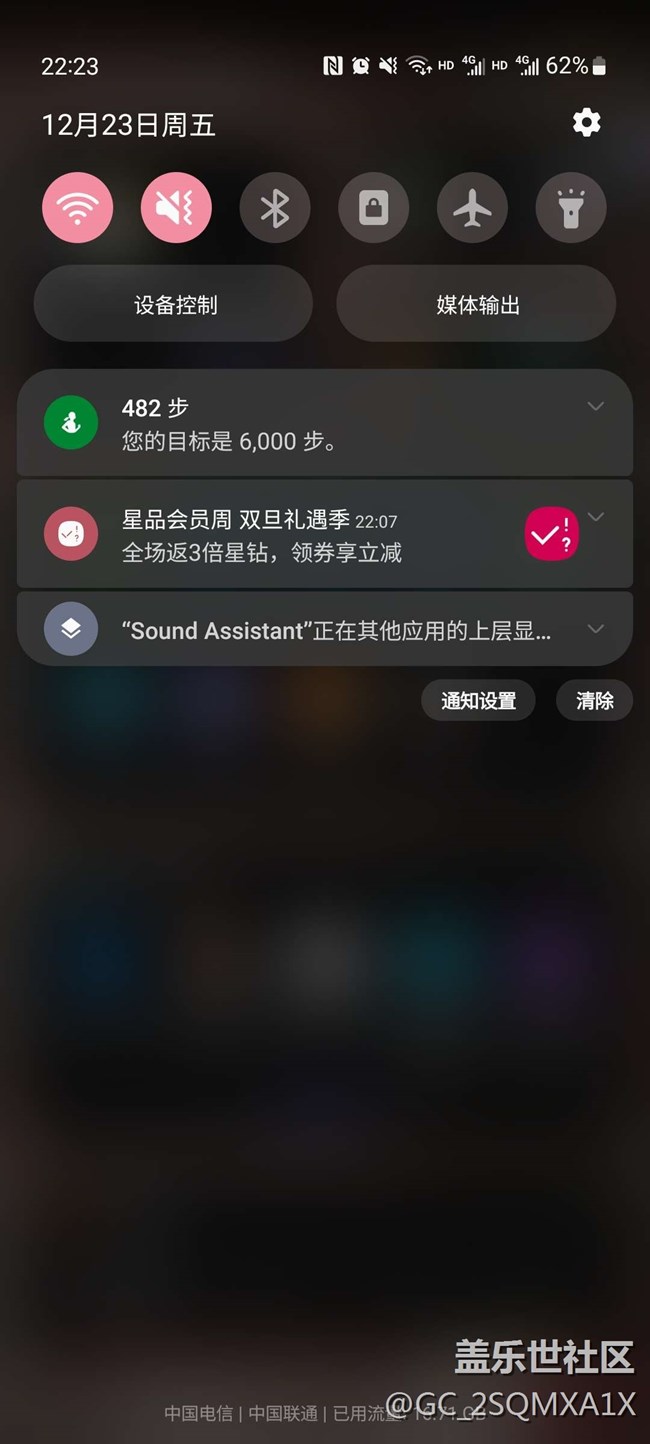The width and height of the screenshot is (650, 1444).
Task: Turn off the Wi-Fi quick toggle
Action: click(x=77, y=208)
